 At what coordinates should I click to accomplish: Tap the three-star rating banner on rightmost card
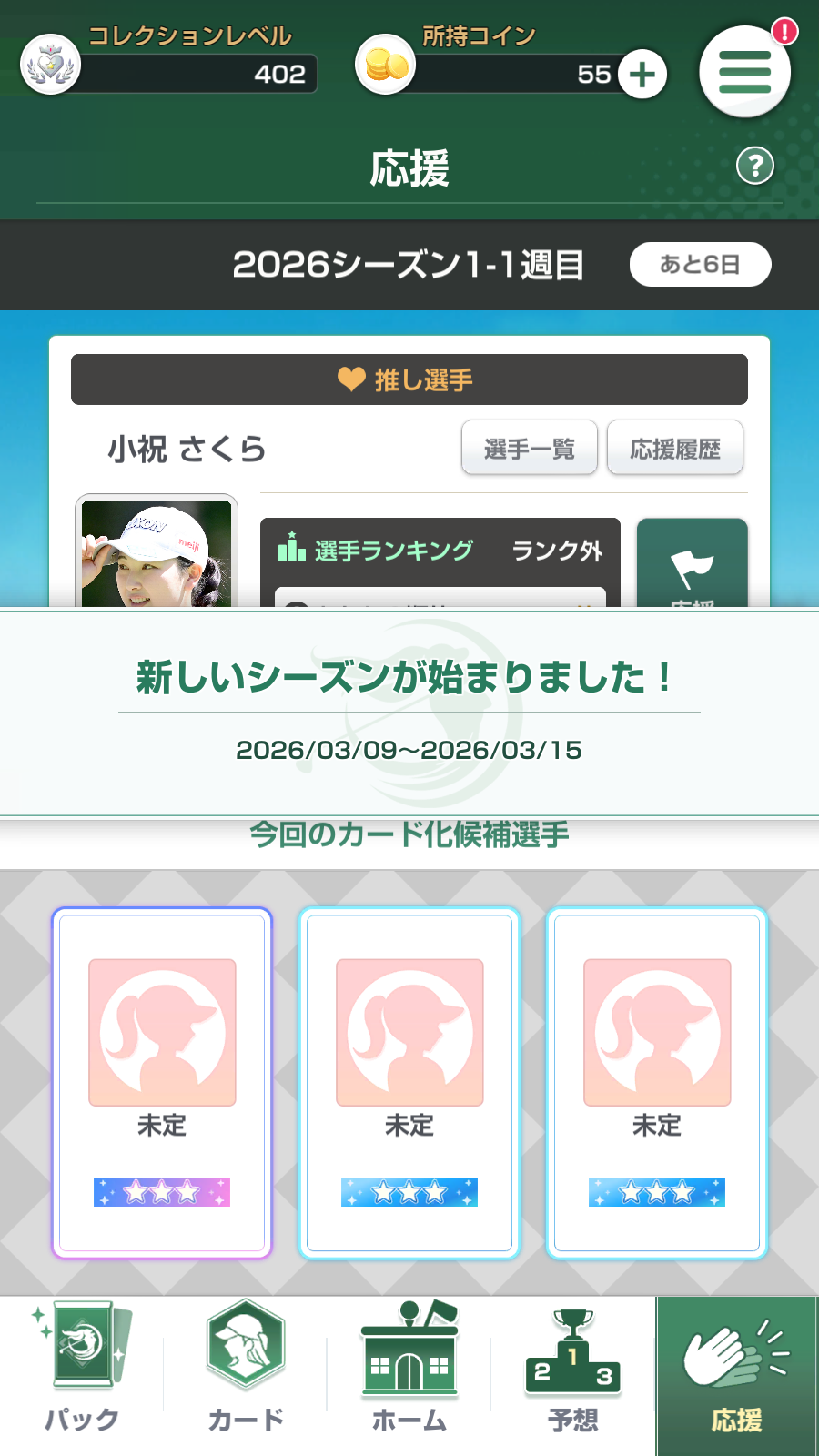pyautogui.click(x=656, y=1191)
